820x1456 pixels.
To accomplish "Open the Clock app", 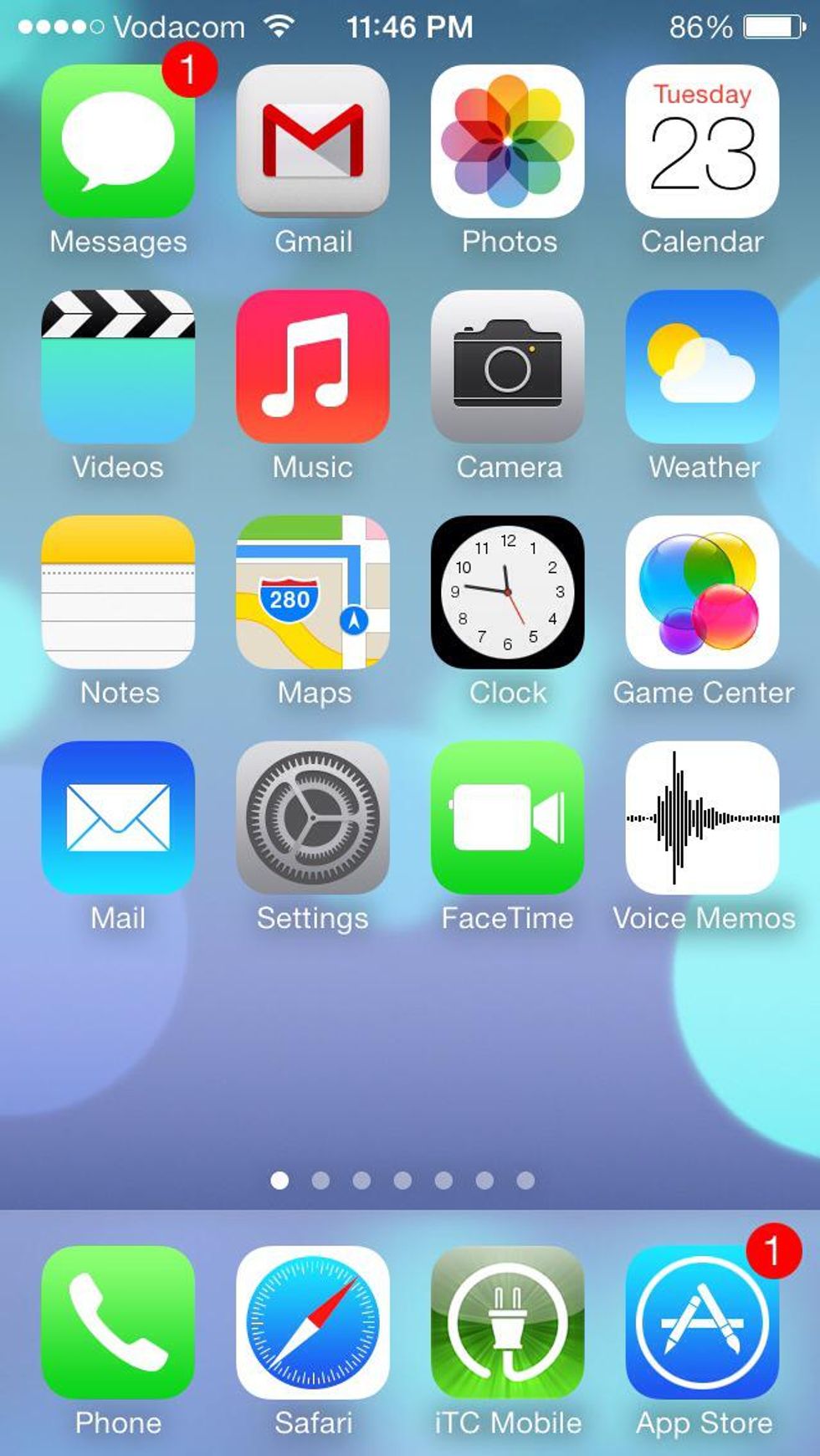I will [508, 592].
